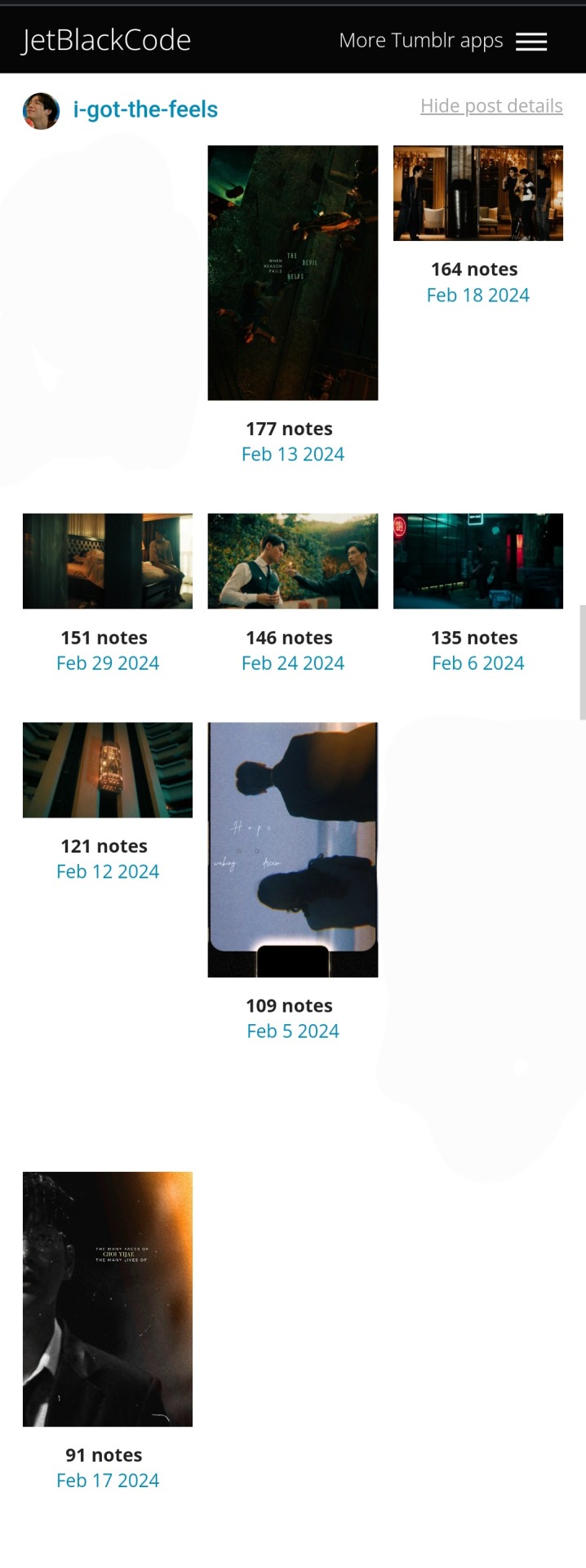Go to the JetBlackCode home page

[106, 40]
